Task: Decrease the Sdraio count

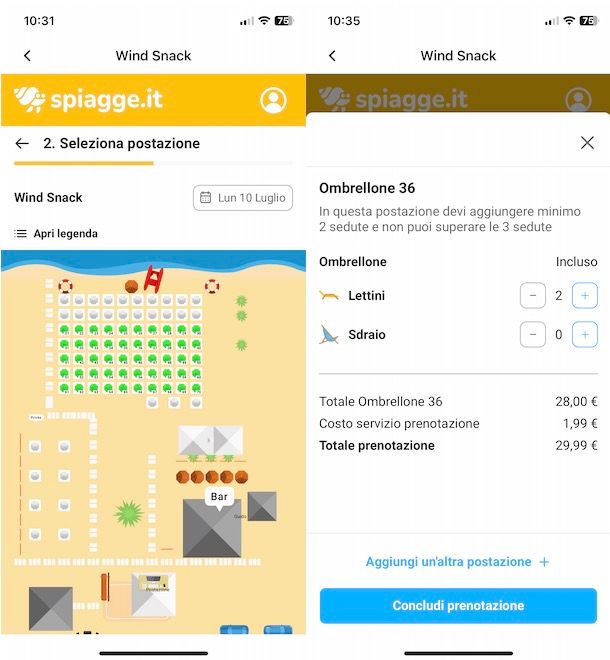Action: [x=532, y=335]
